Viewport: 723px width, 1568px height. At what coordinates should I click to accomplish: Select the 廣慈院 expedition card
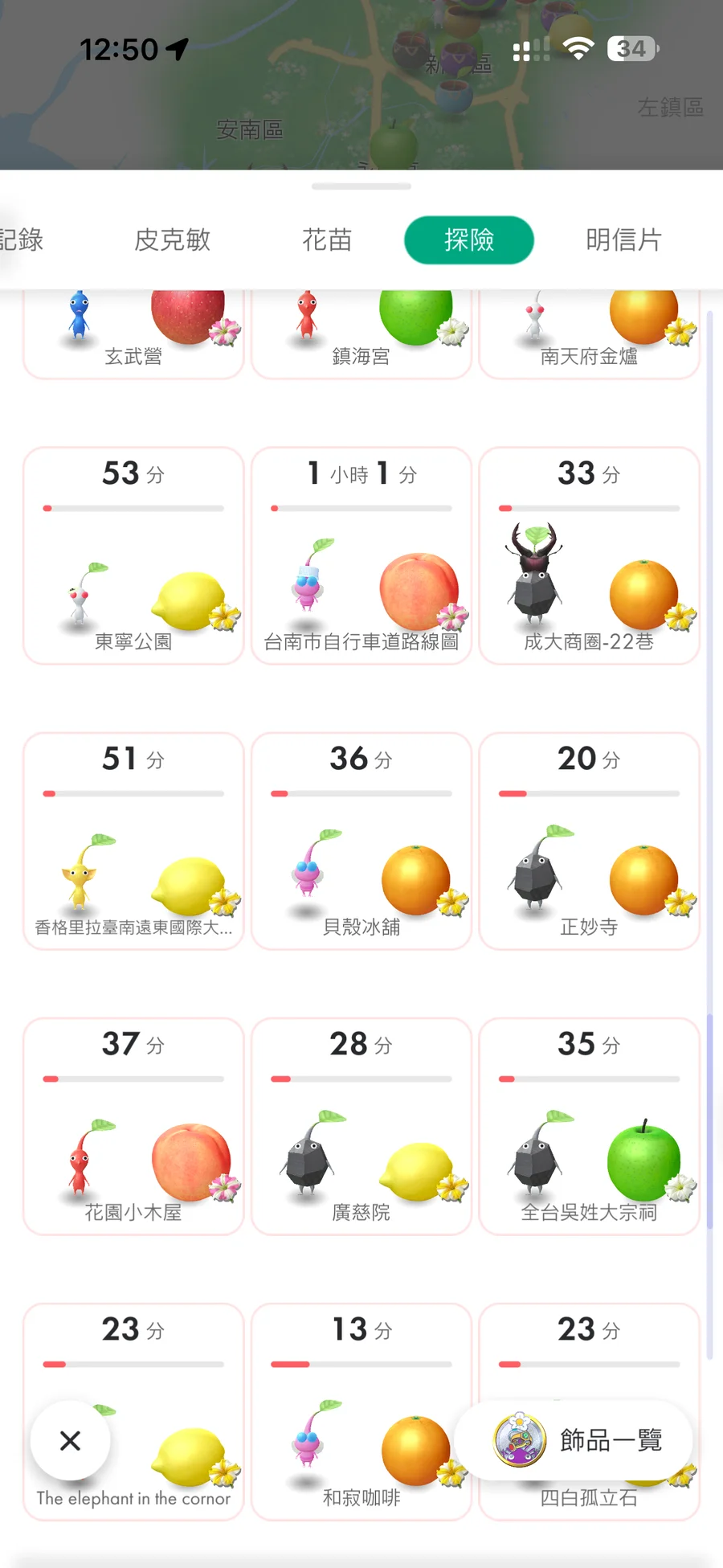(x=361, y=1127)
